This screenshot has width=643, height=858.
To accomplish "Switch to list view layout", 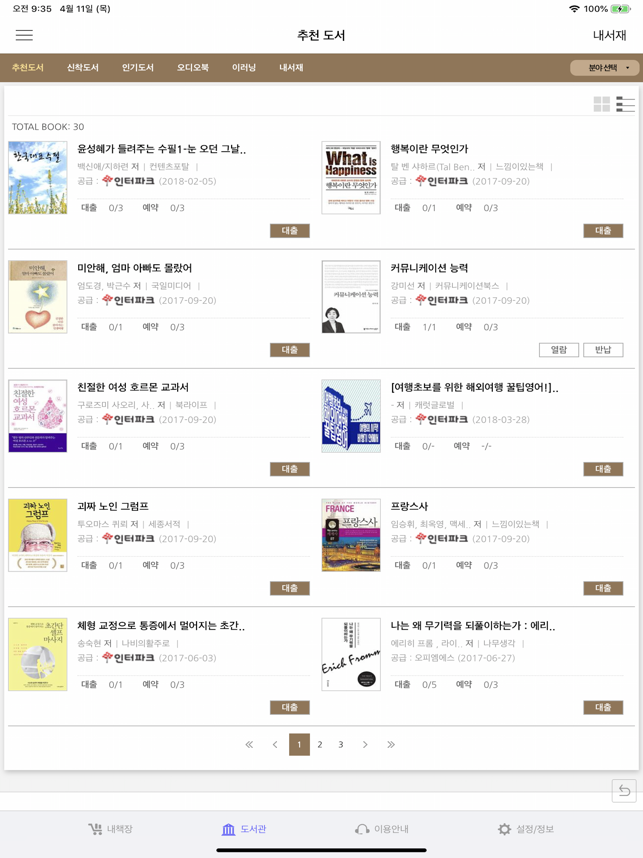I will [625, 104].
